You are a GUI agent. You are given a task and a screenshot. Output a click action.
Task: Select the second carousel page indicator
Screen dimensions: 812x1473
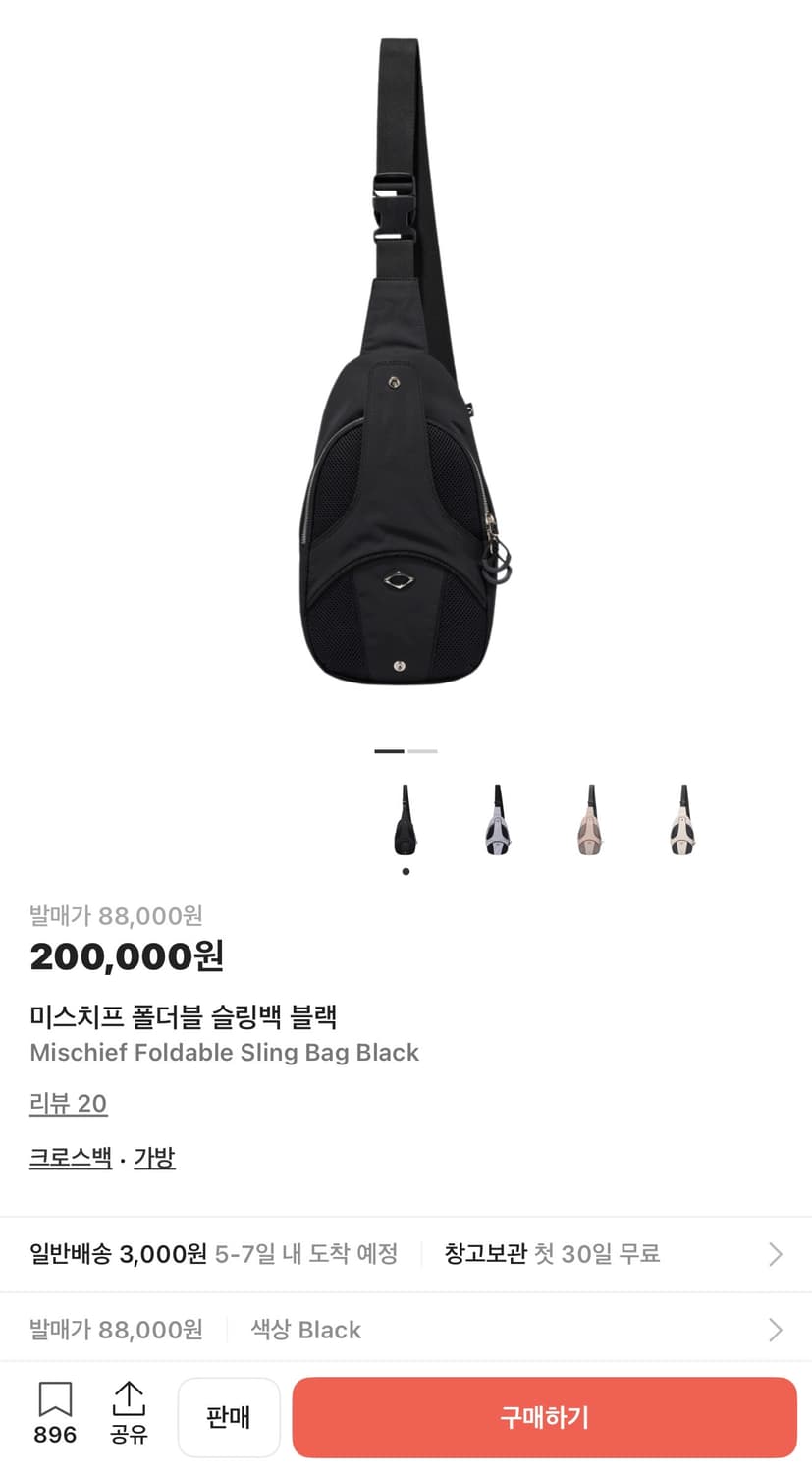coord(424,750)
